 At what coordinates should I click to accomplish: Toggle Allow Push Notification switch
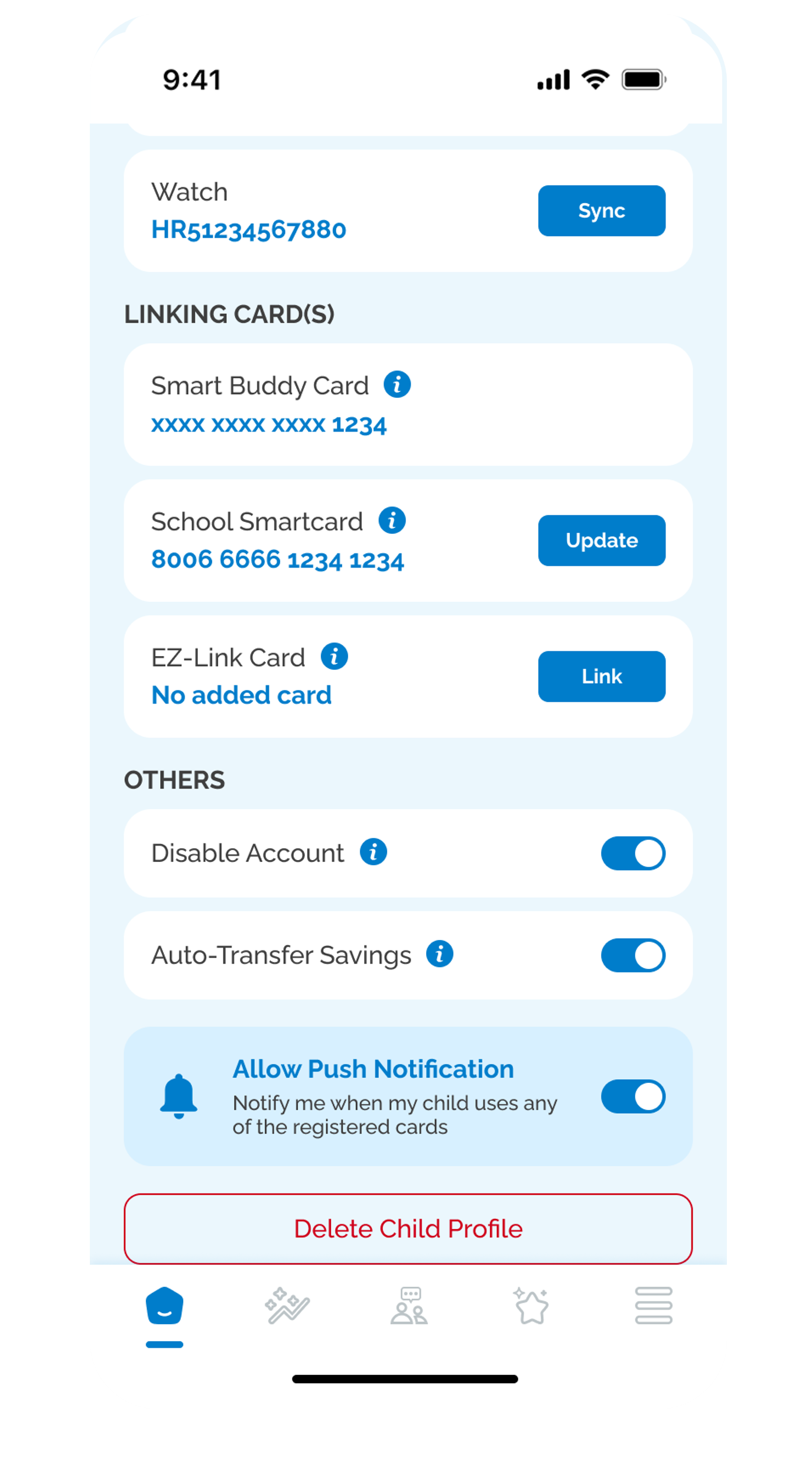[633, 1097]
